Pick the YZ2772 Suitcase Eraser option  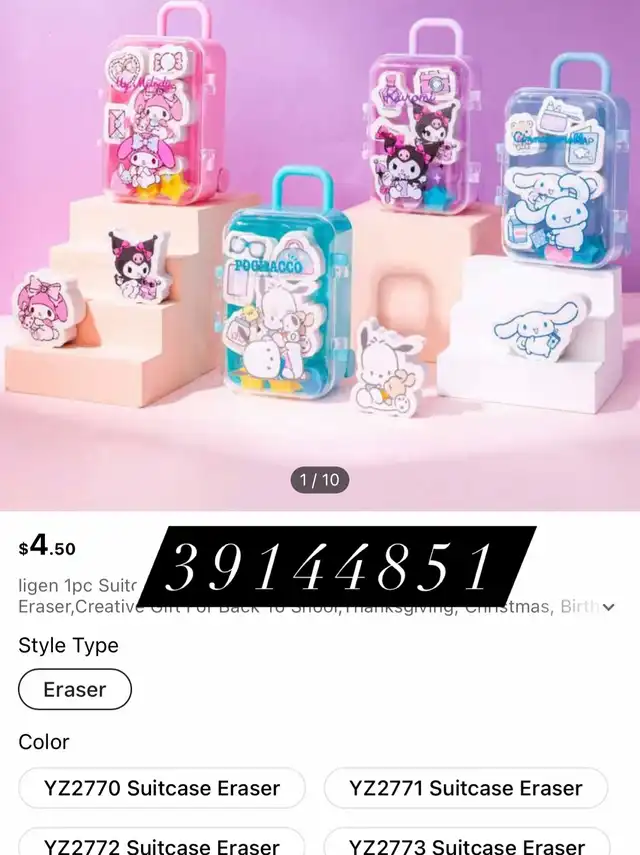point(162,844)
